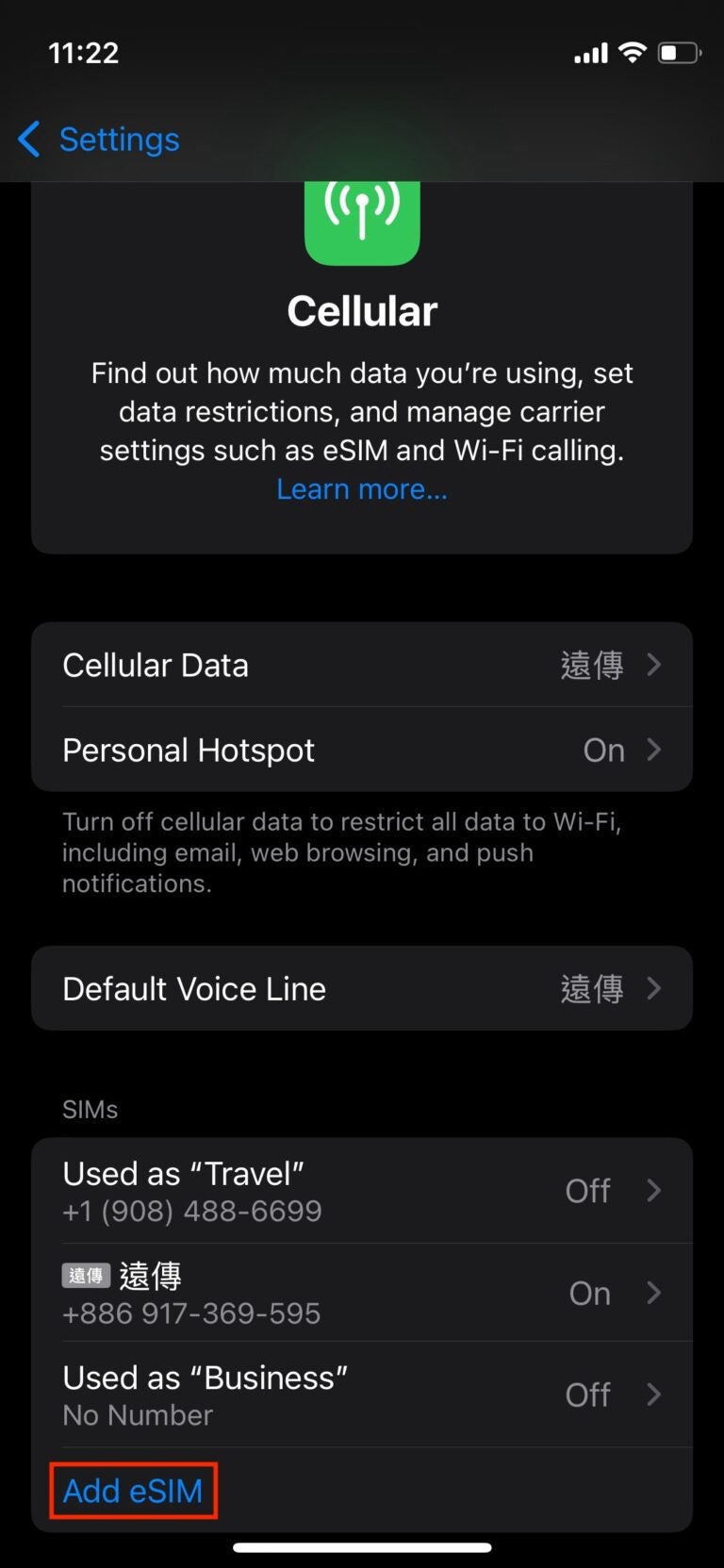Tap the clock showing 11:22
Image resolution: width=724 pixels, height=1568 pixels.
click(x=84, y=53)
